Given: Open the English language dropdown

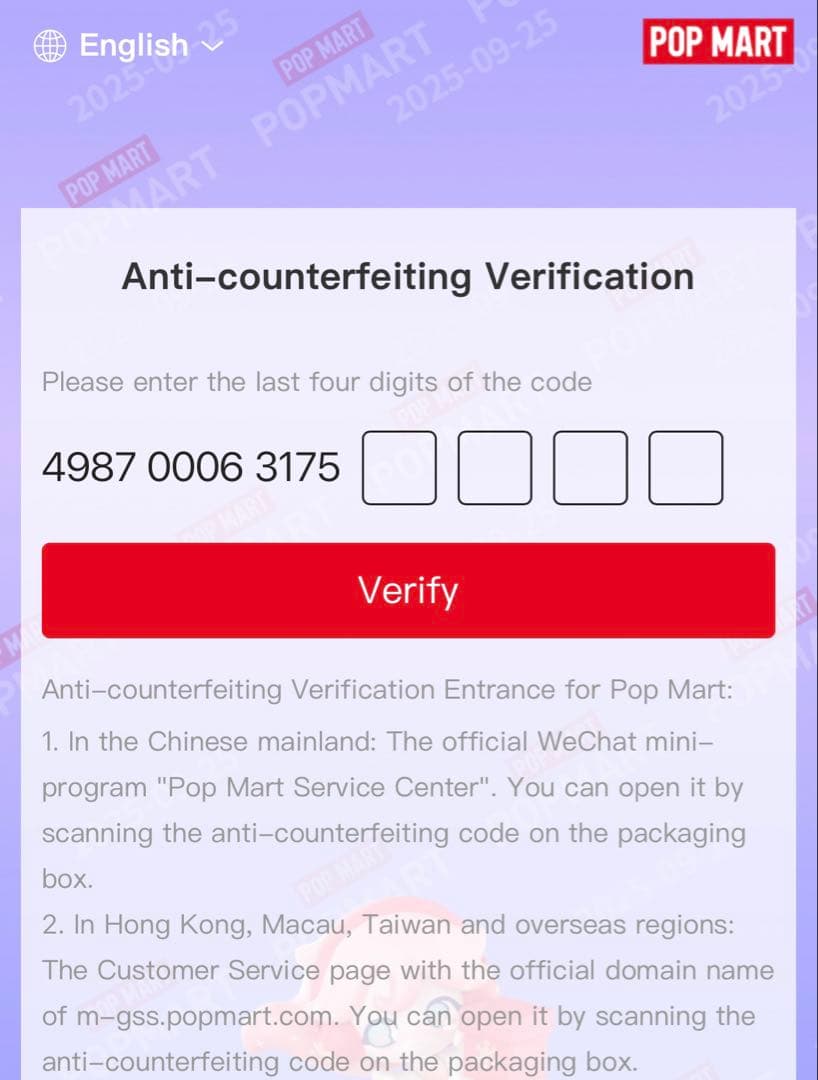Looking at the screenshot, I should (x=130, y=45).
